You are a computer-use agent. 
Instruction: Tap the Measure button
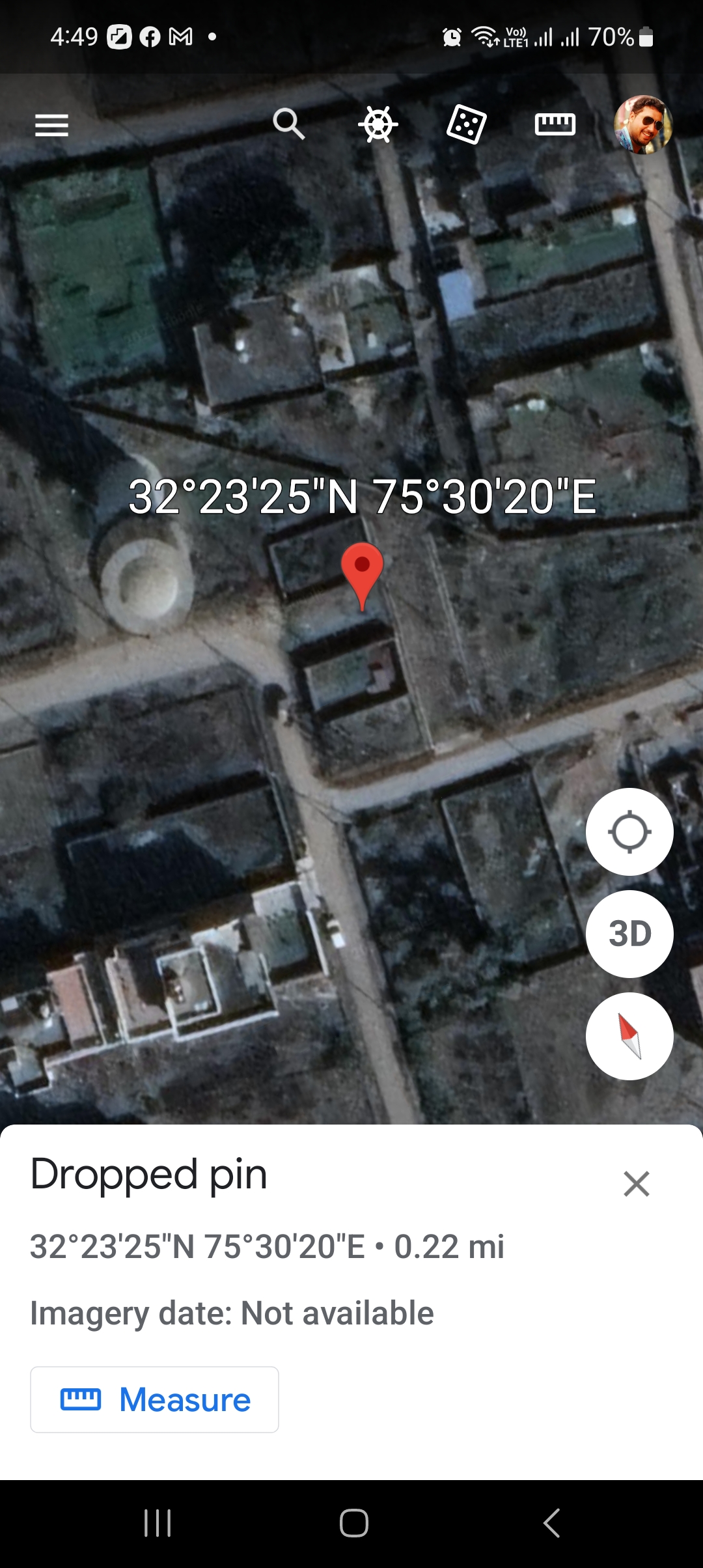pyautogui.click(x=154, y=1399)
